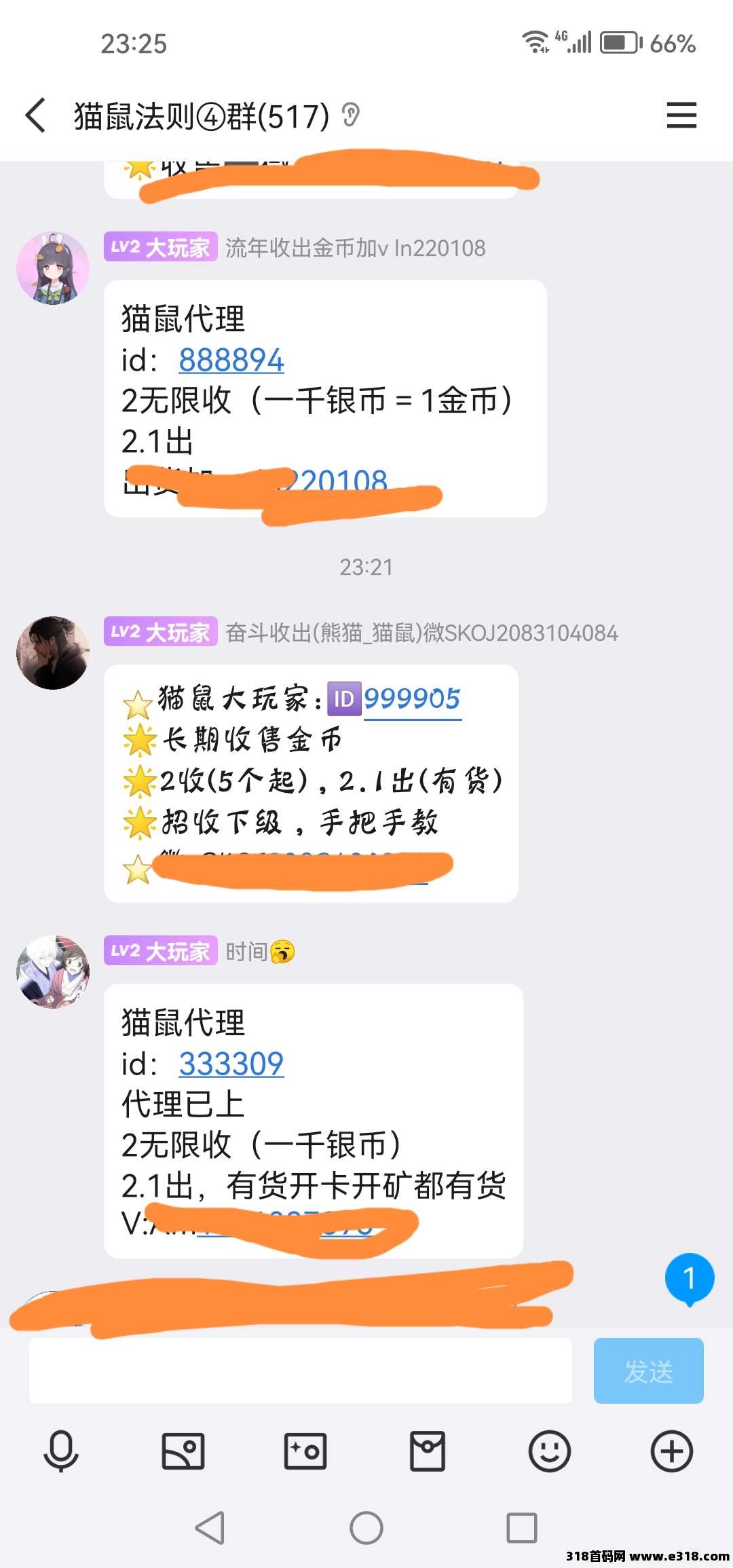This screenshot has height=1568, width=733.
Task: Open the camera to take a photo
Action: (305, 1451)
